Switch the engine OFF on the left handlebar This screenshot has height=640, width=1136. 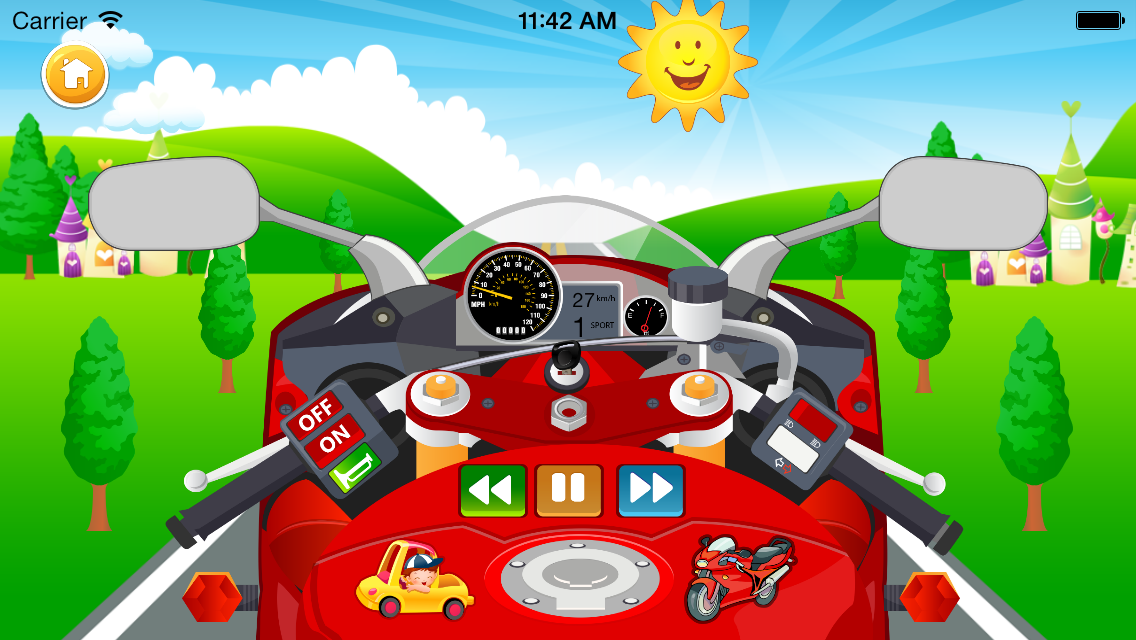click(315, 414)
